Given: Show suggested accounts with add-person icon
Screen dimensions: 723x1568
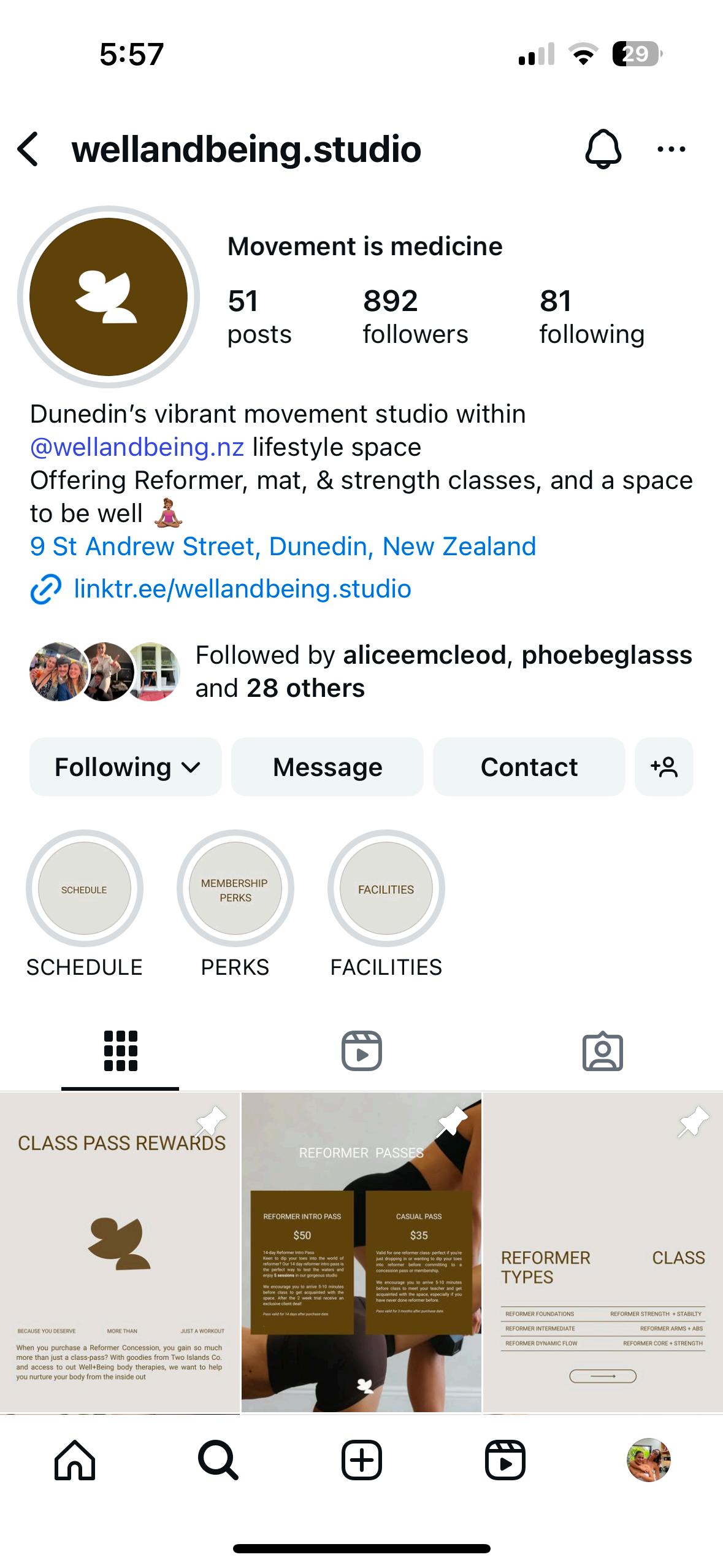Looking at the screenshot, I should [x=664, y=767].
